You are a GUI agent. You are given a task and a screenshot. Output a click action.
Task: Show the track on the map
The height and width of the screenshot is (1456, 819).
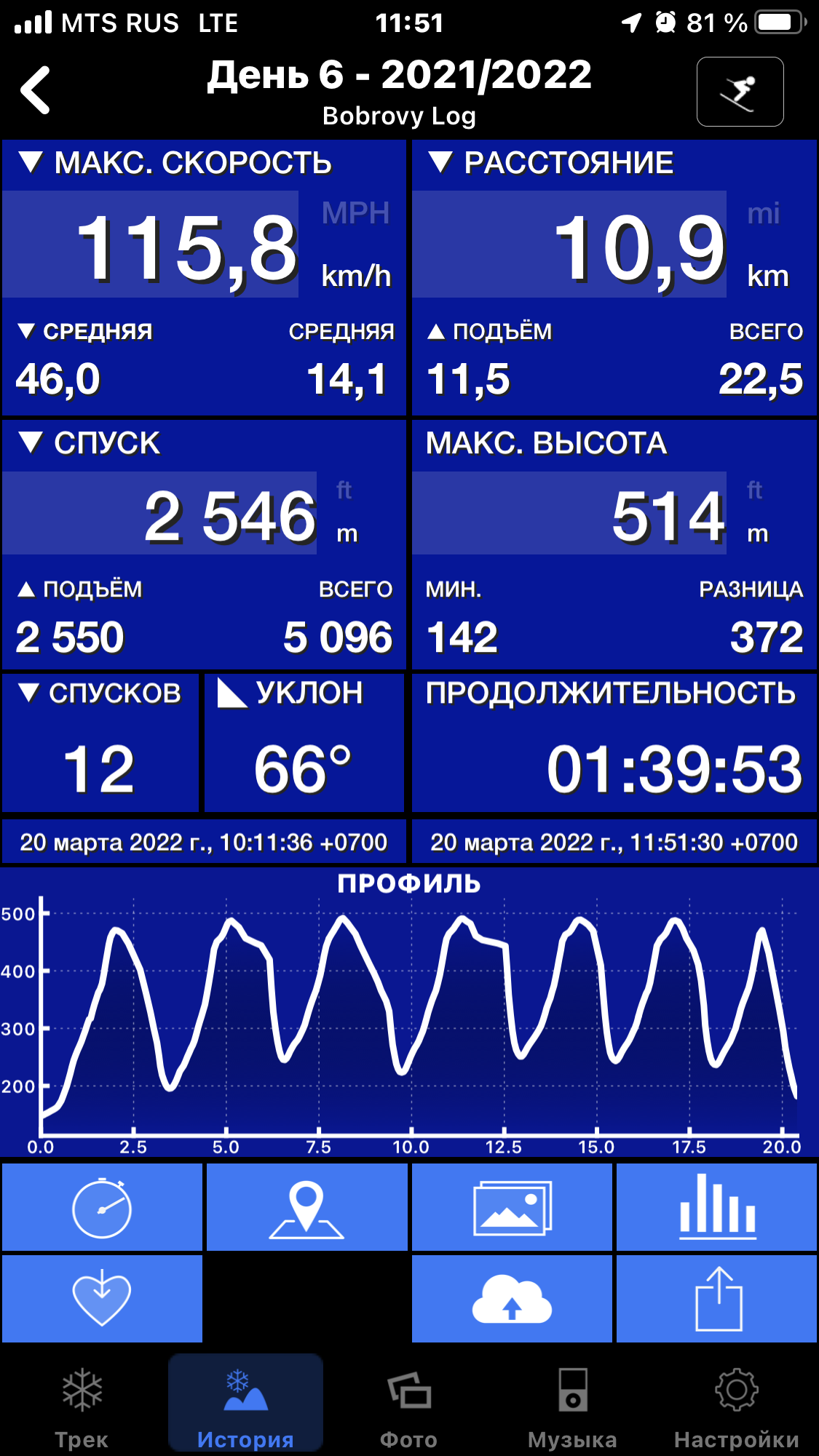click(306, 1208)
